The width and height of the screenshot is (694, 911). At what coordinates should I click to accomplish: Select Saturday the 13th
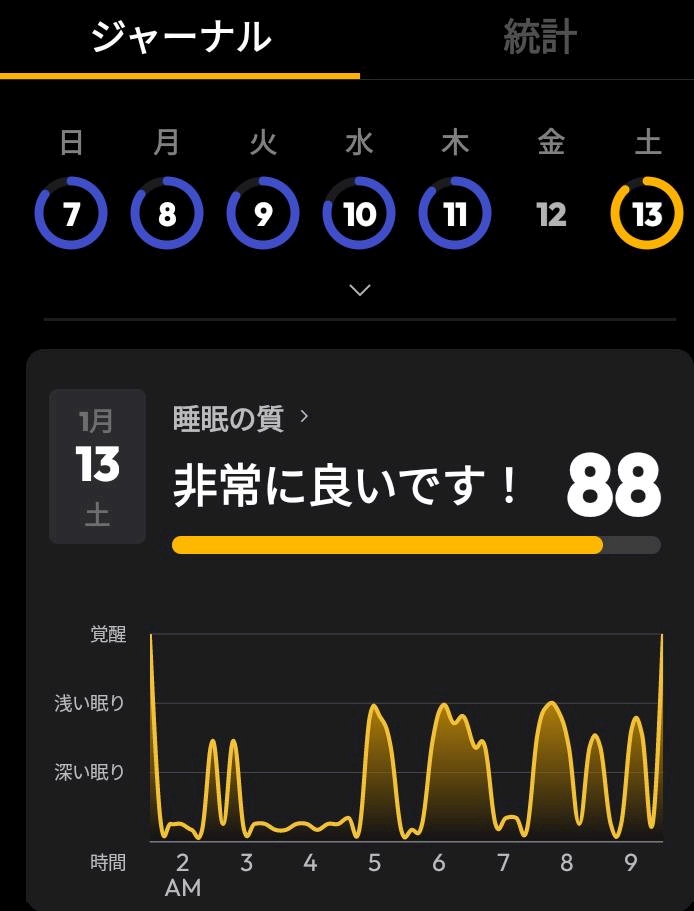click(x=647, y=213)
